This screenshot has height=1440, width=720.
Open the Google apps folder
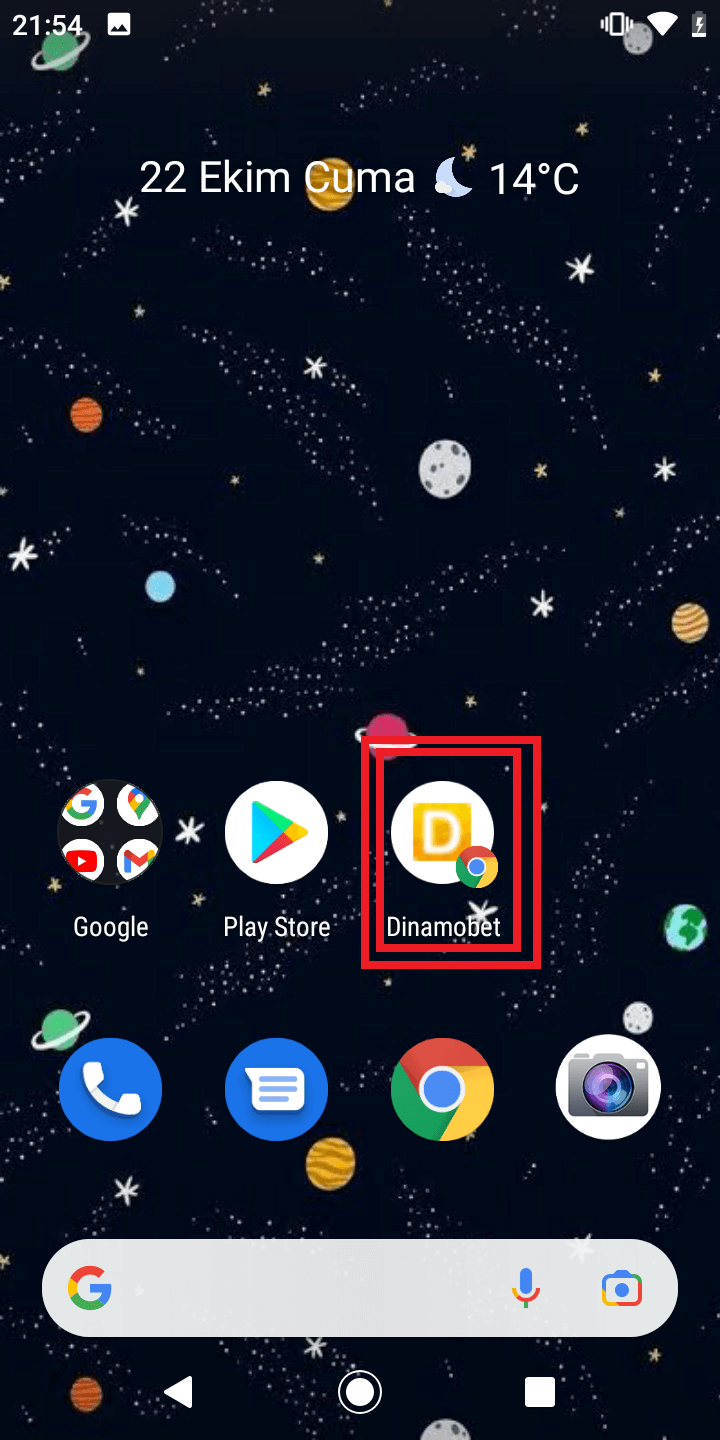[x=110, y=833]
